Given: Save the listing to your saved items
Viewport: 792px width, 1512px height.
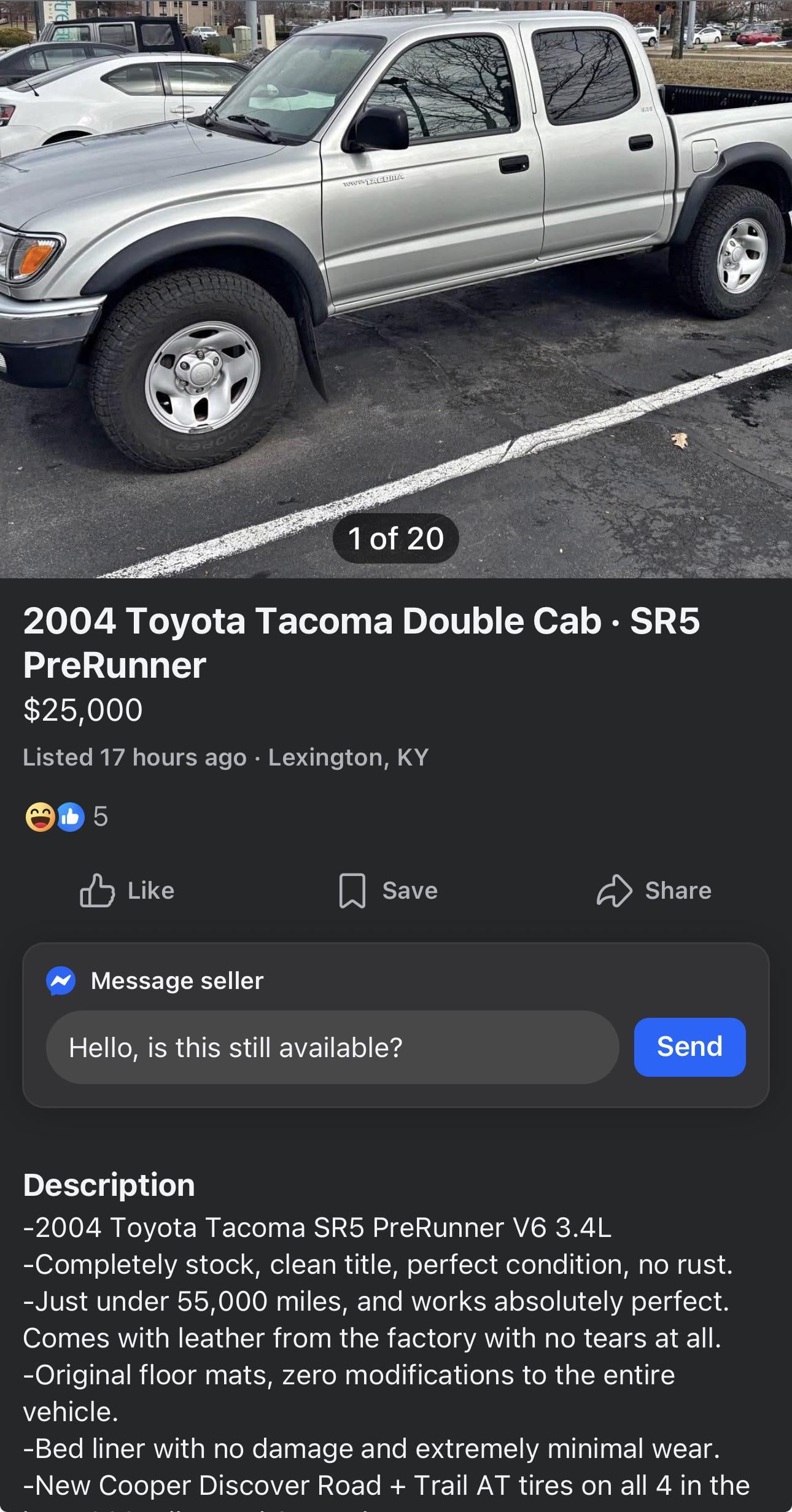Looking at the screenshot, I should 389,891.
